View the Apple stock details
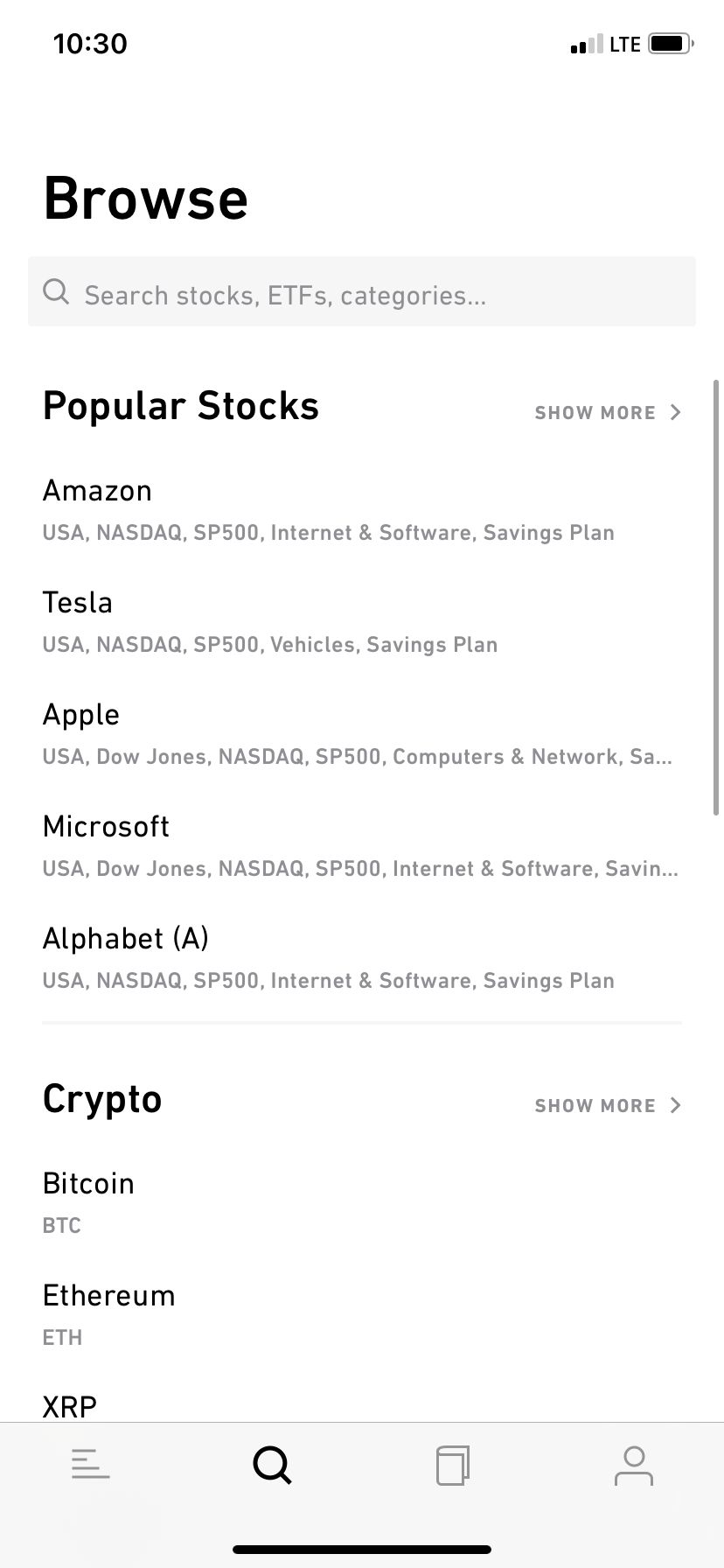The height and width of the screenshot is (1568, 724). tap(362, 735)
